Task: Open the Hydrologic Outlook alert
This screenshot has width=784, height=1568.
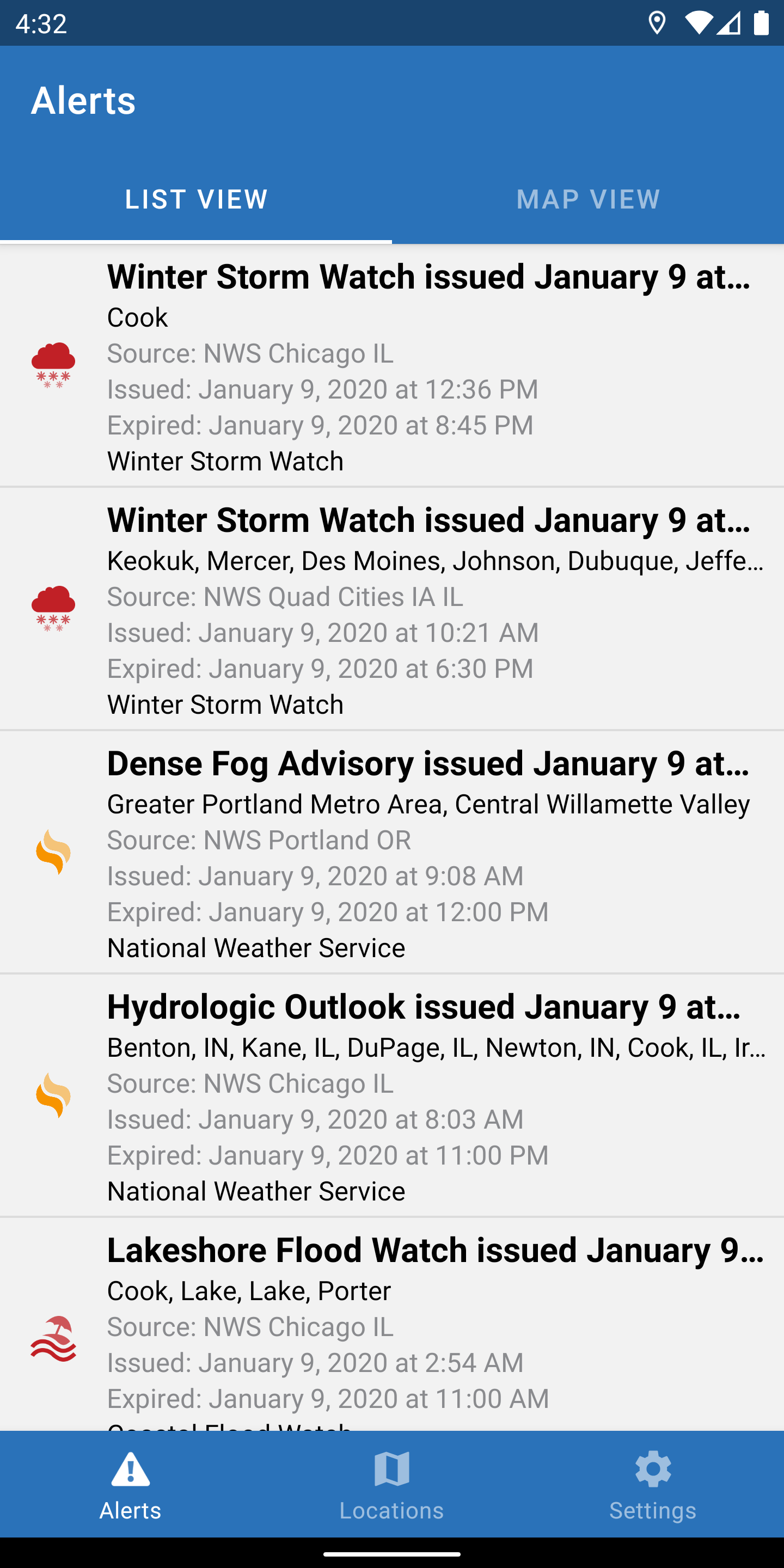Action: tap(392, 1097)
